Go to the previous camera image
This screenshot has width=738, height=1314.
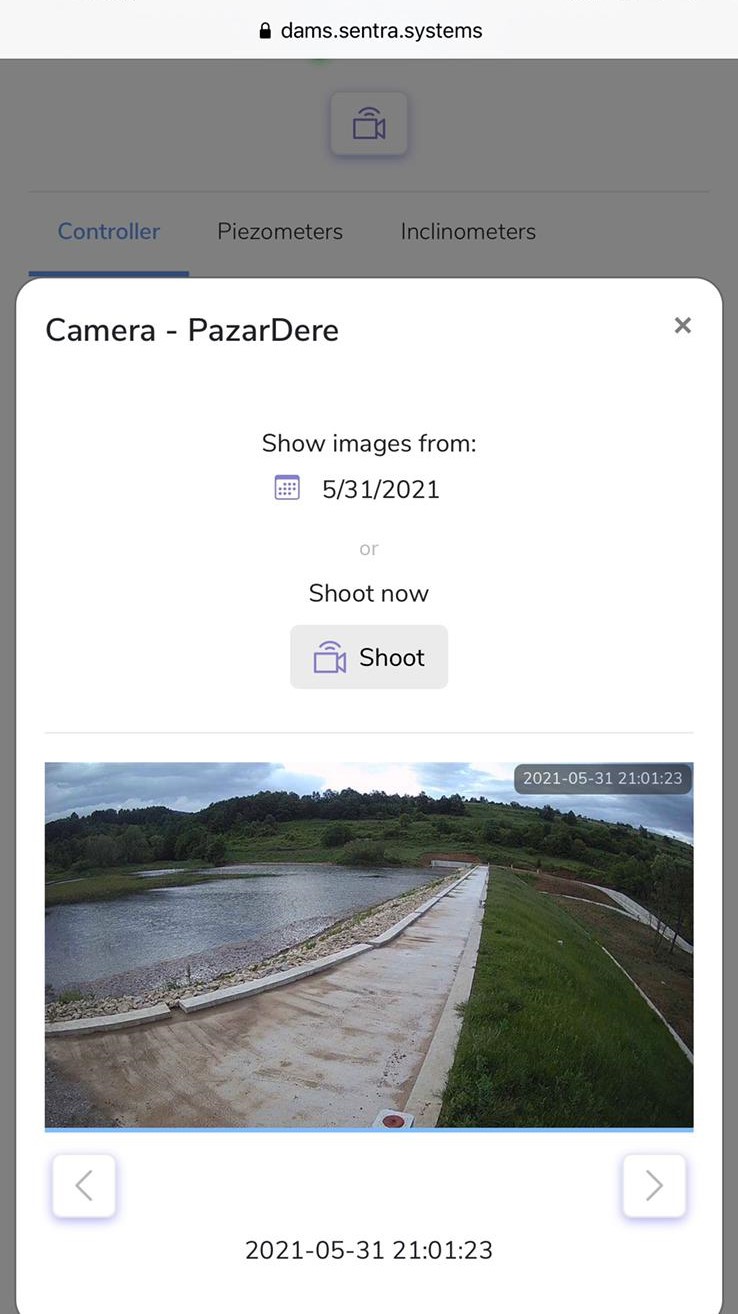pyautogui.click(x=84, y=1186)
